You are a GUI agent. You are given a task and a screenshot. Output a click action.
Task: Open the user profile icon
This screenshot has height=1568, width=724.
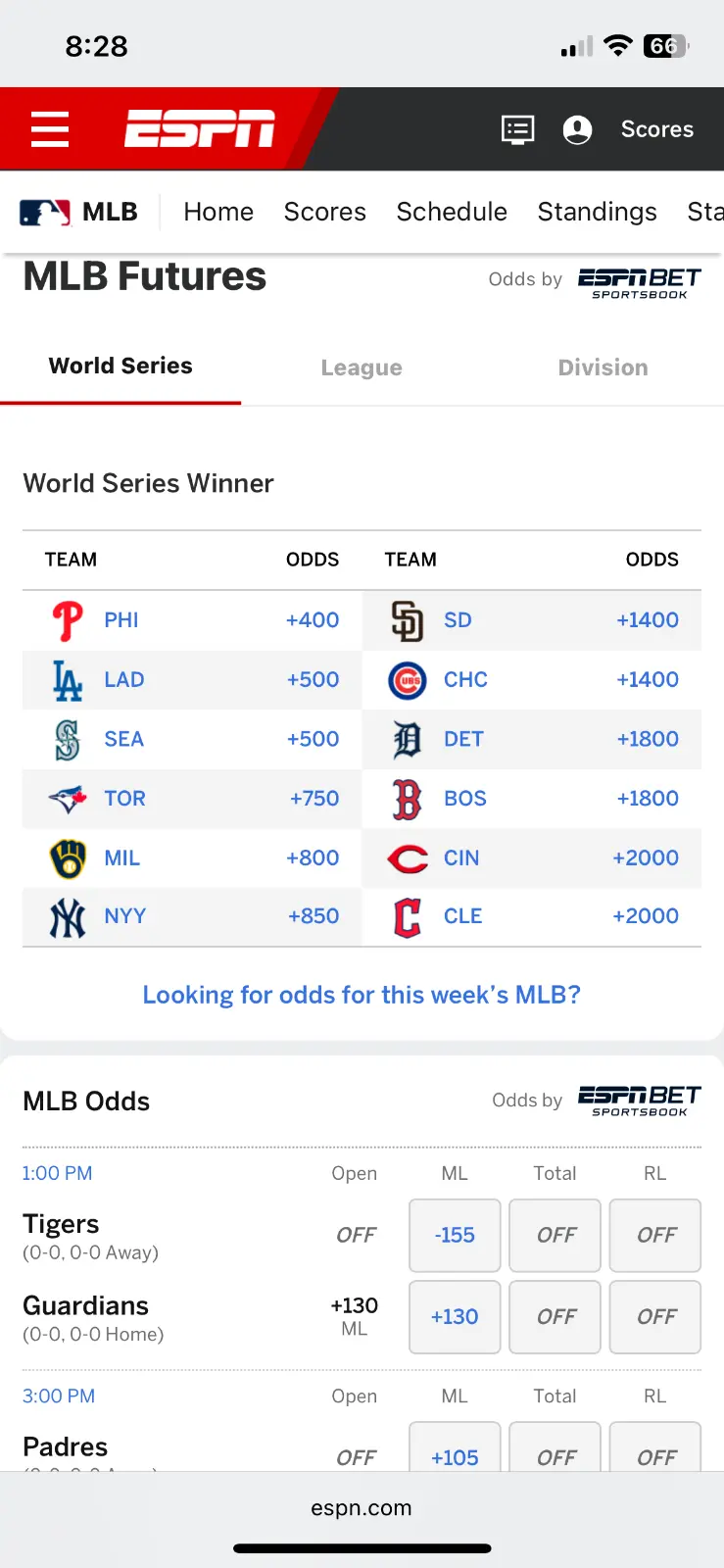click(577, 129)
